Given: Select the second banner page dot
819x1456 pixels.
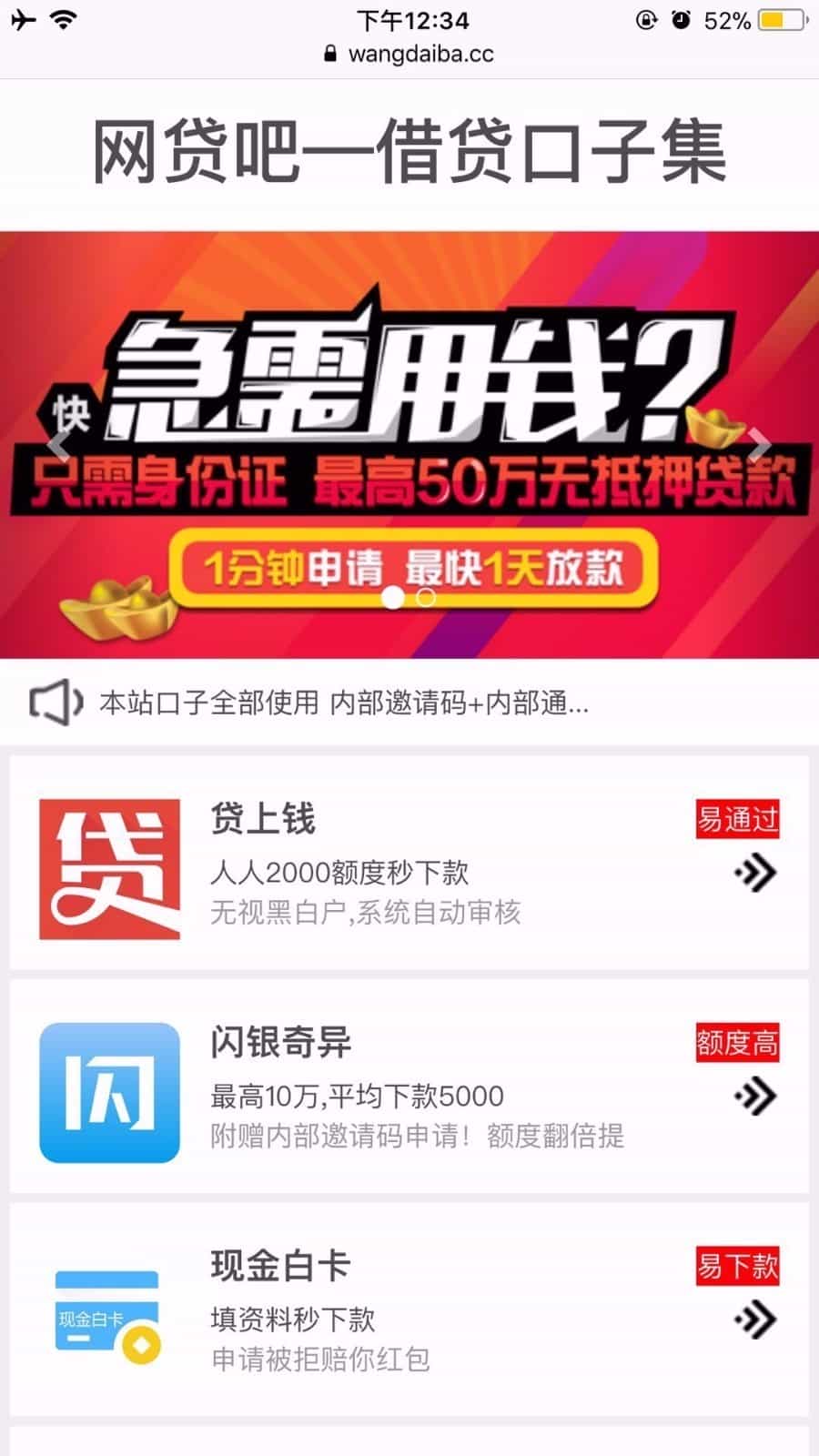Looking at the screenshot, I should click(x=426, y=598).
